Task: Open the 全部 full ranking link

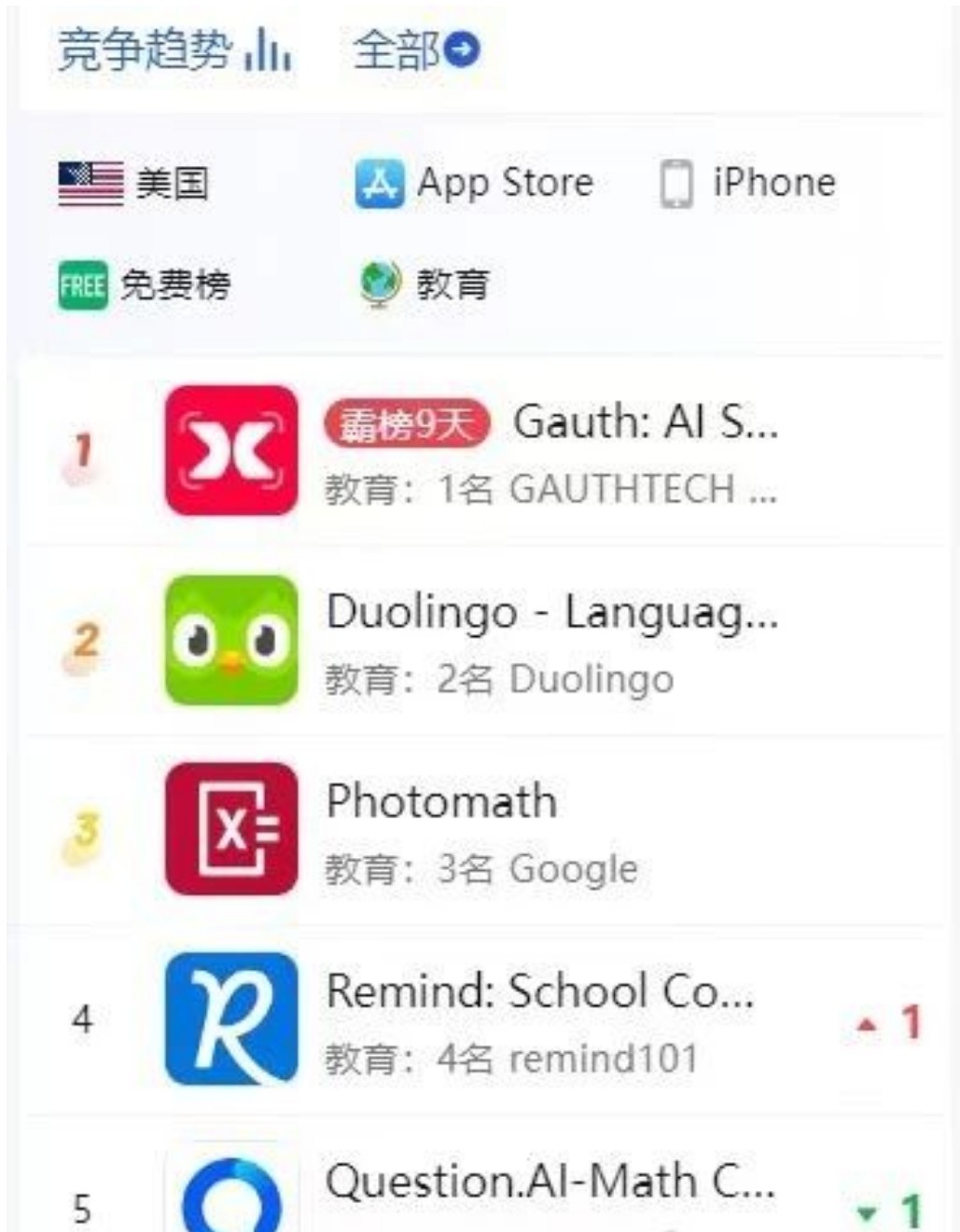Action: 416,50
